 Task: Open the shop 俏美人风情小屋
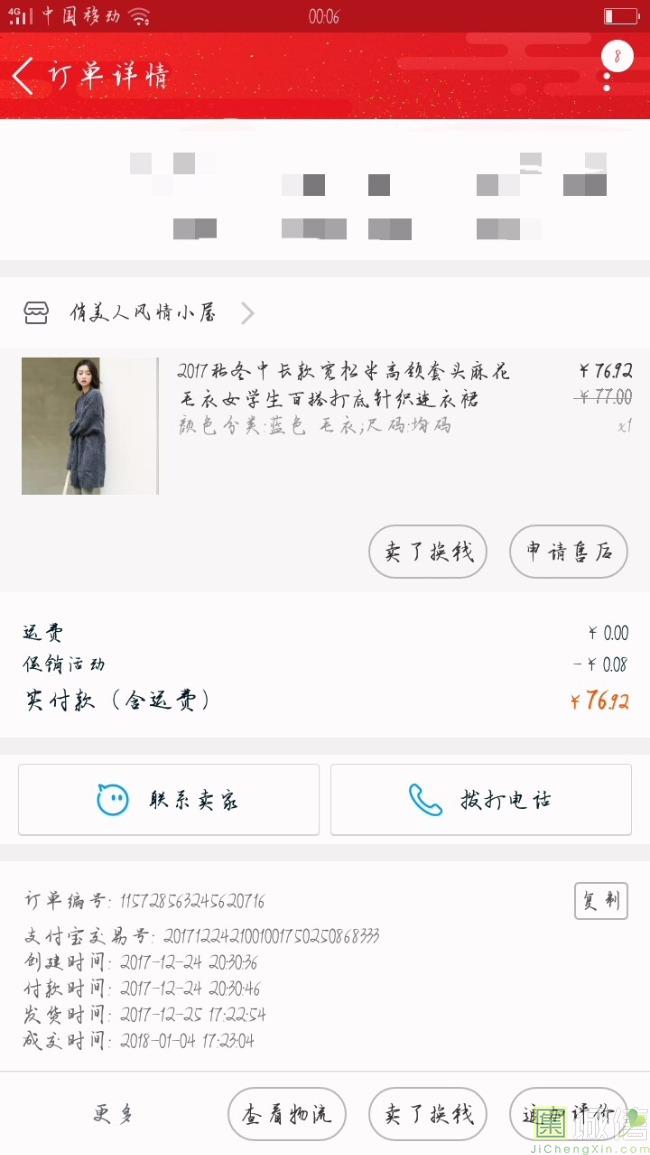(140, 314)
